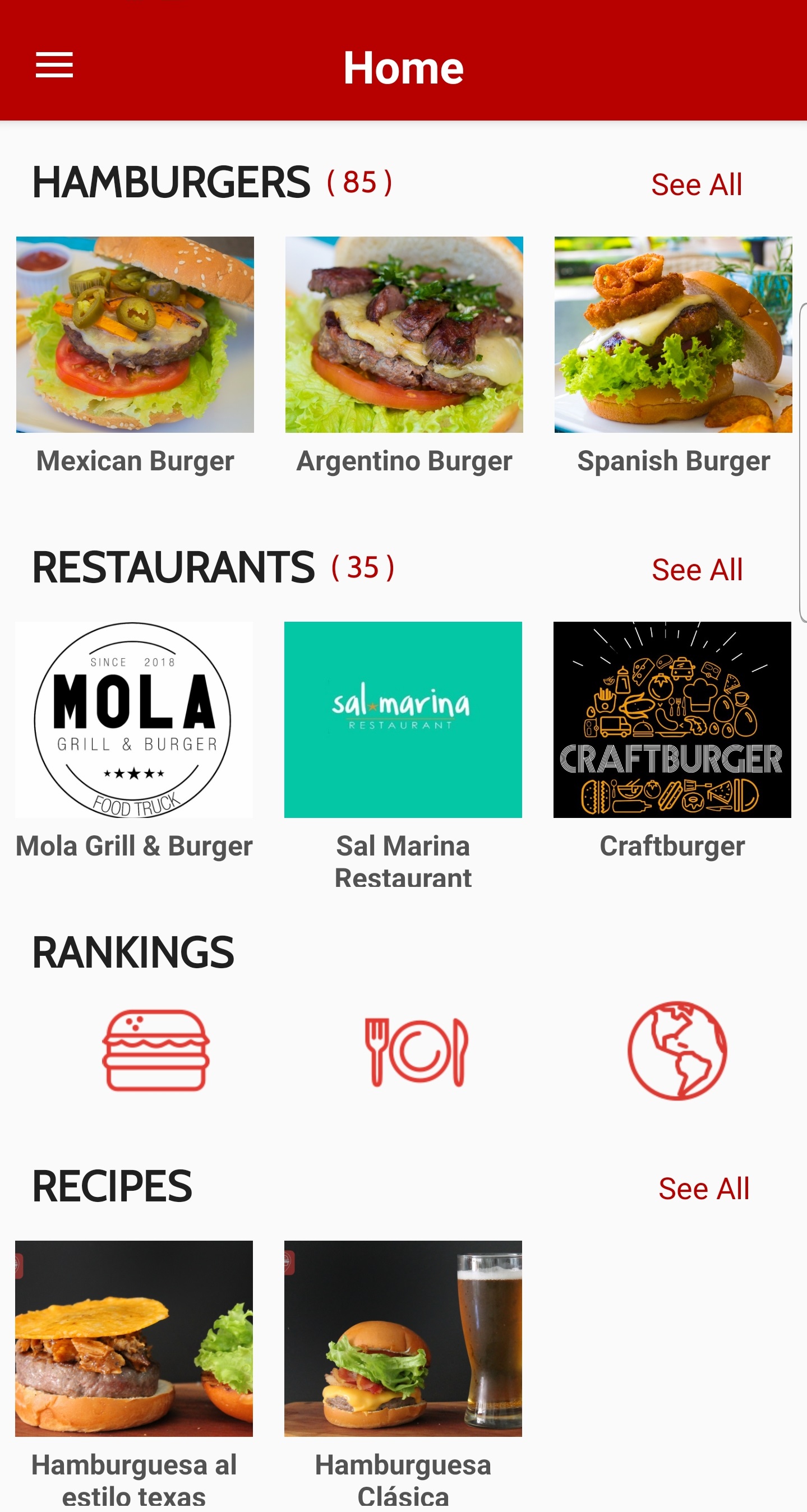This screenshot has height=1512, width=807.
Task: Open the Hamburguesa al estilo texas recipe
Action: tap(134, 1338)
